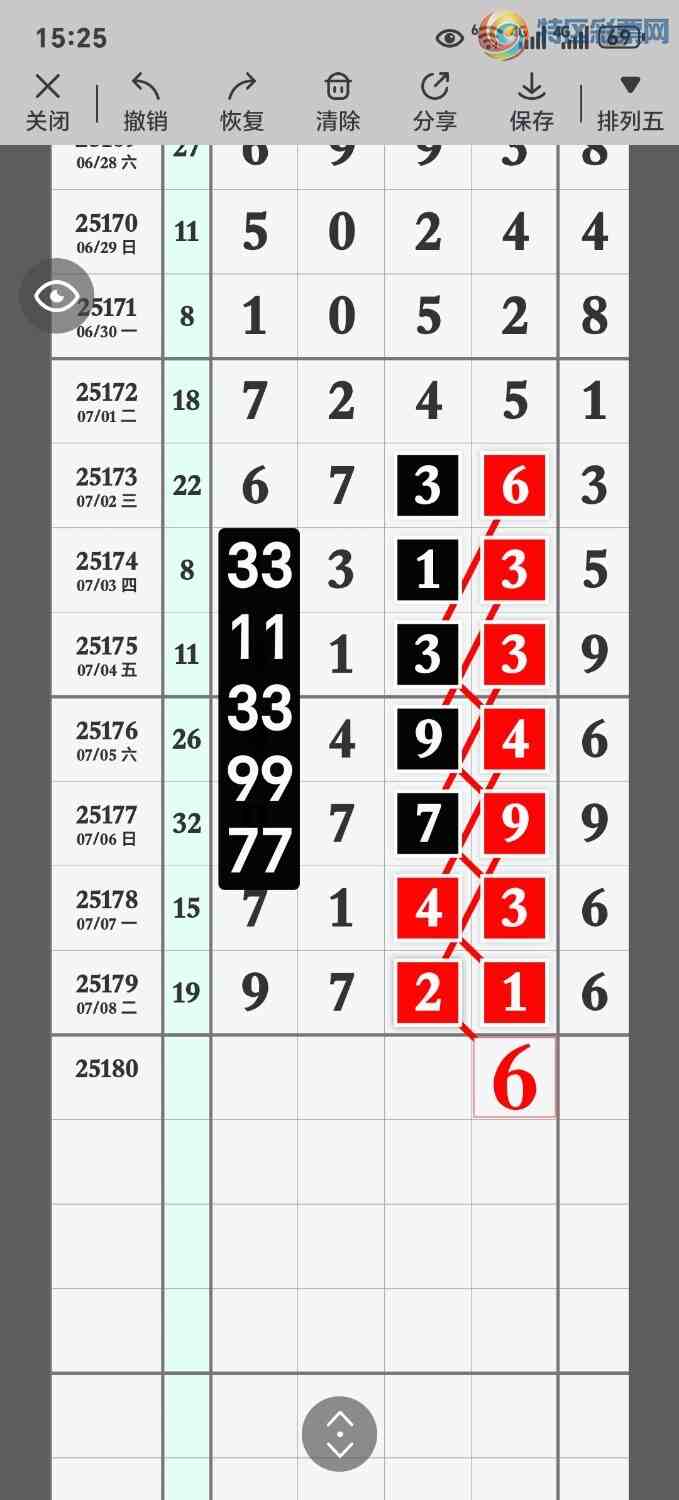Image resolution: width=679 pixels, height=1500 pixels.
Task: Undo the last drawing action
Action: (145, 102)
